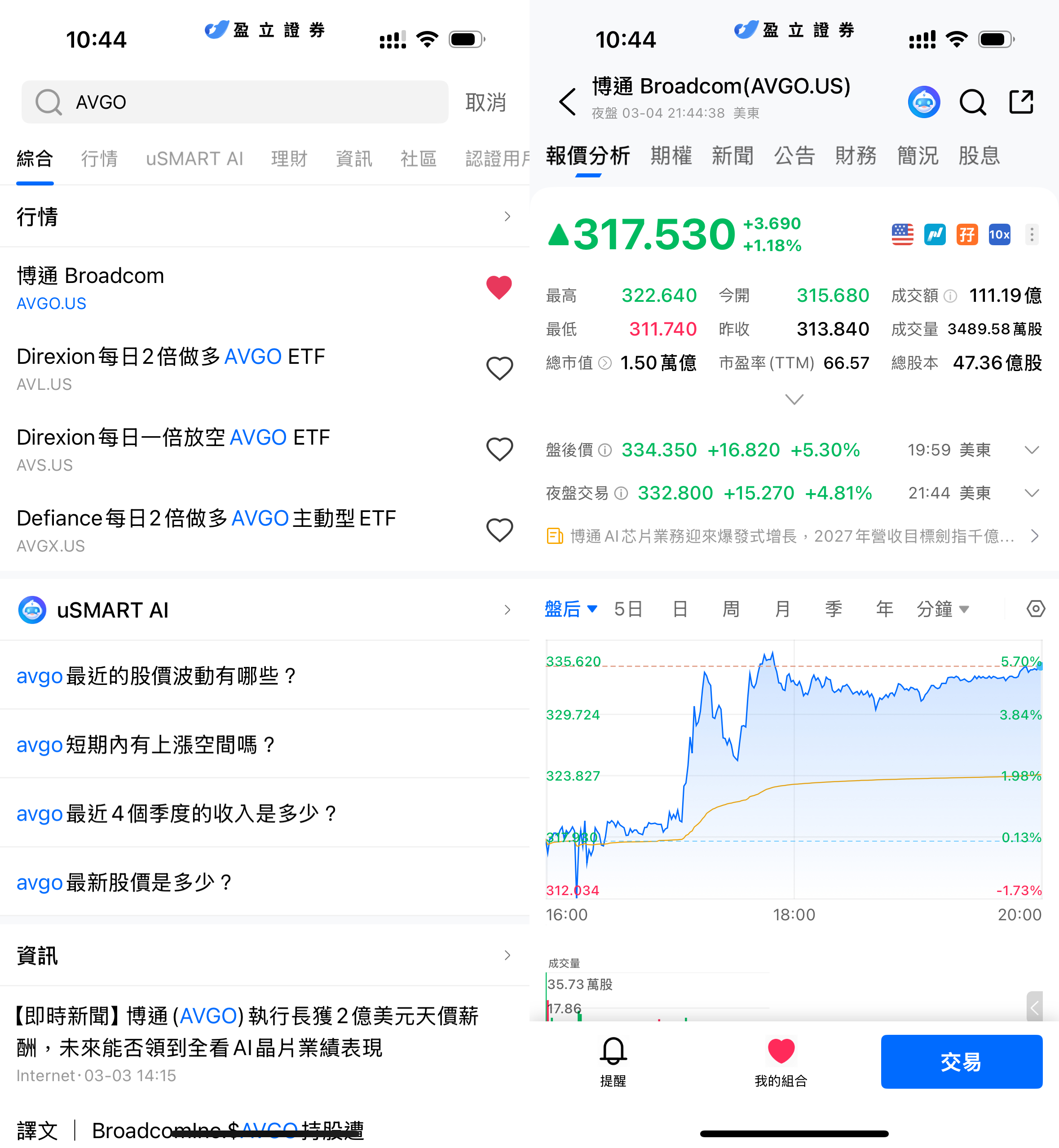Tap the blue 交易 button
The image size is (1059, 1148).
coord(961,1061)
